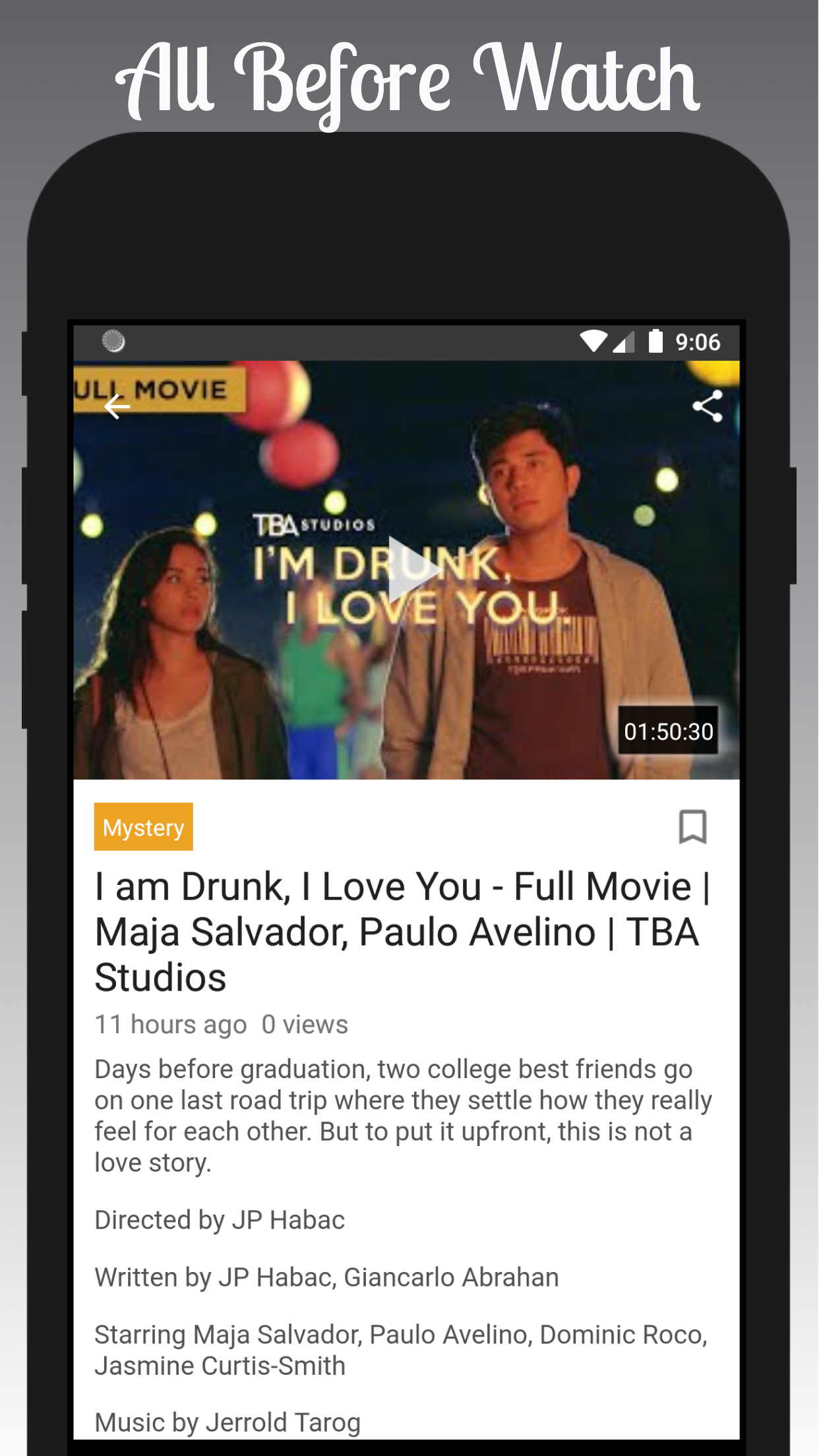
Task: Expand the cast list under Starring
Action: [x=402, y=1349]
